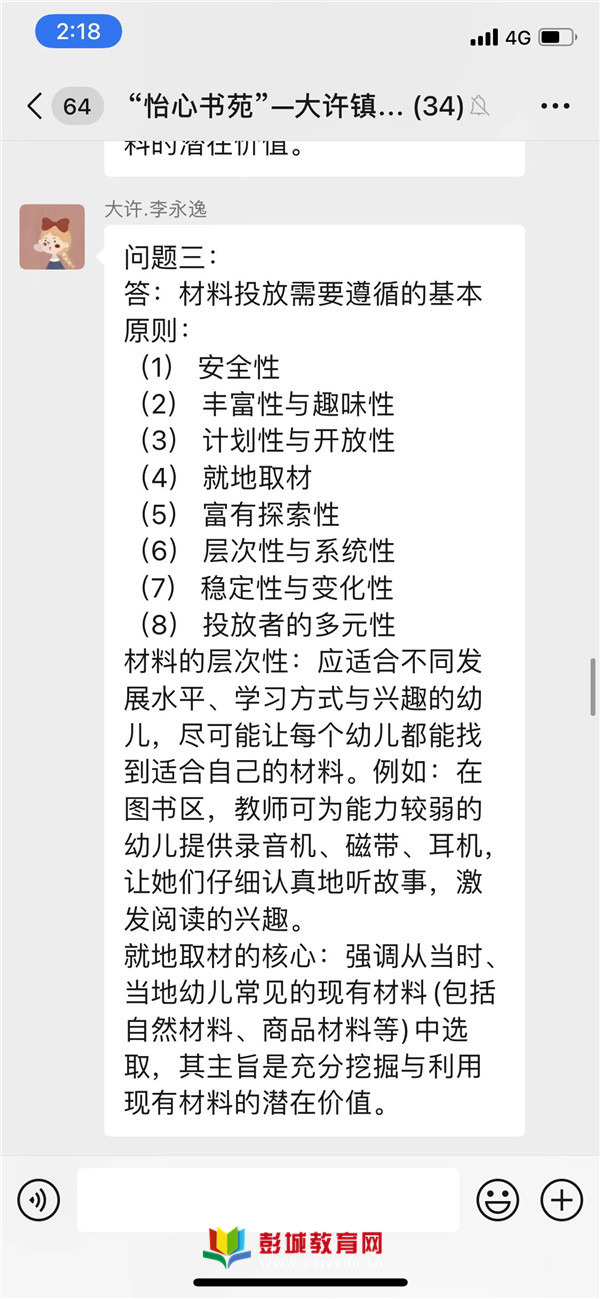Open the plus attachments menu
Screen dimensions: 600x1299
pos(561,1199)
